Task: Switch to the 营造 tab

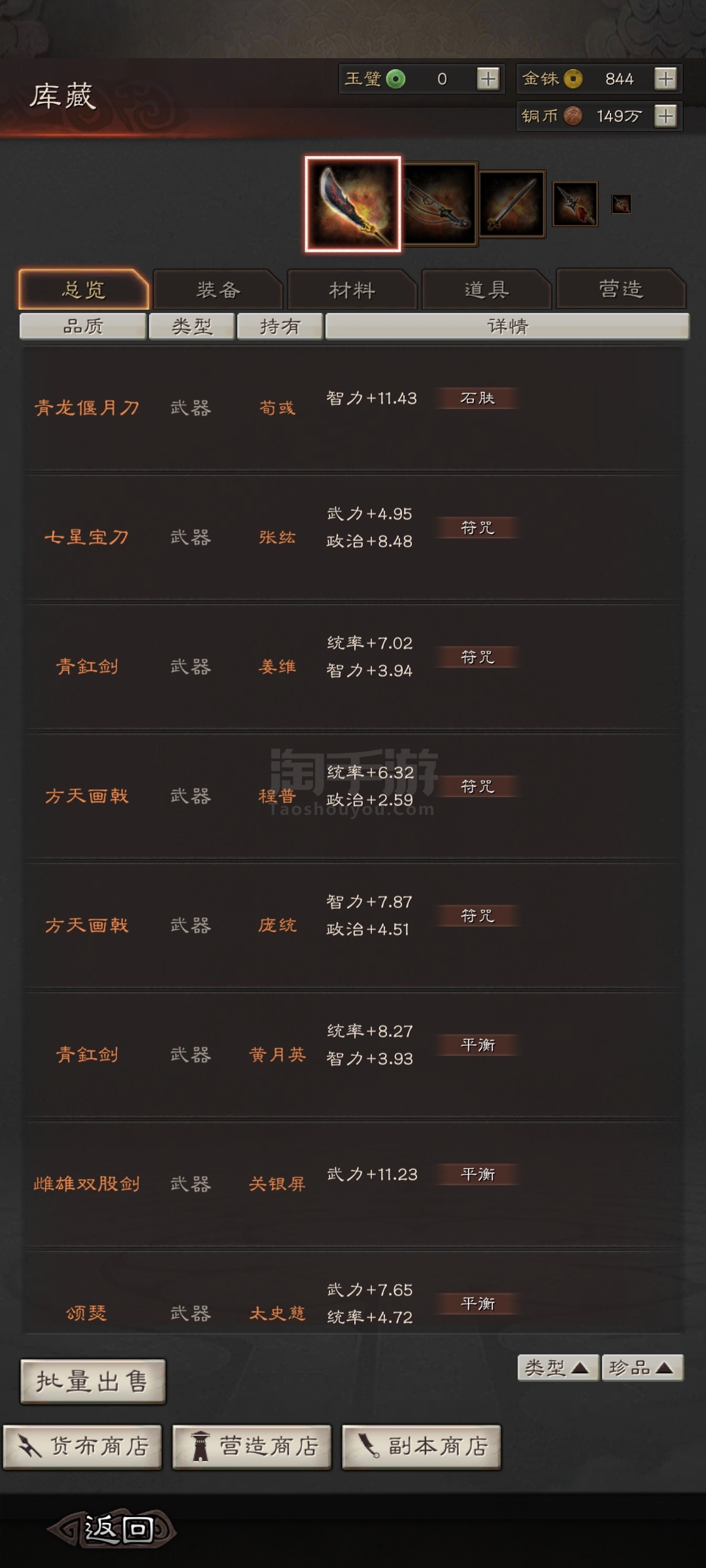Action: [620, 289]
